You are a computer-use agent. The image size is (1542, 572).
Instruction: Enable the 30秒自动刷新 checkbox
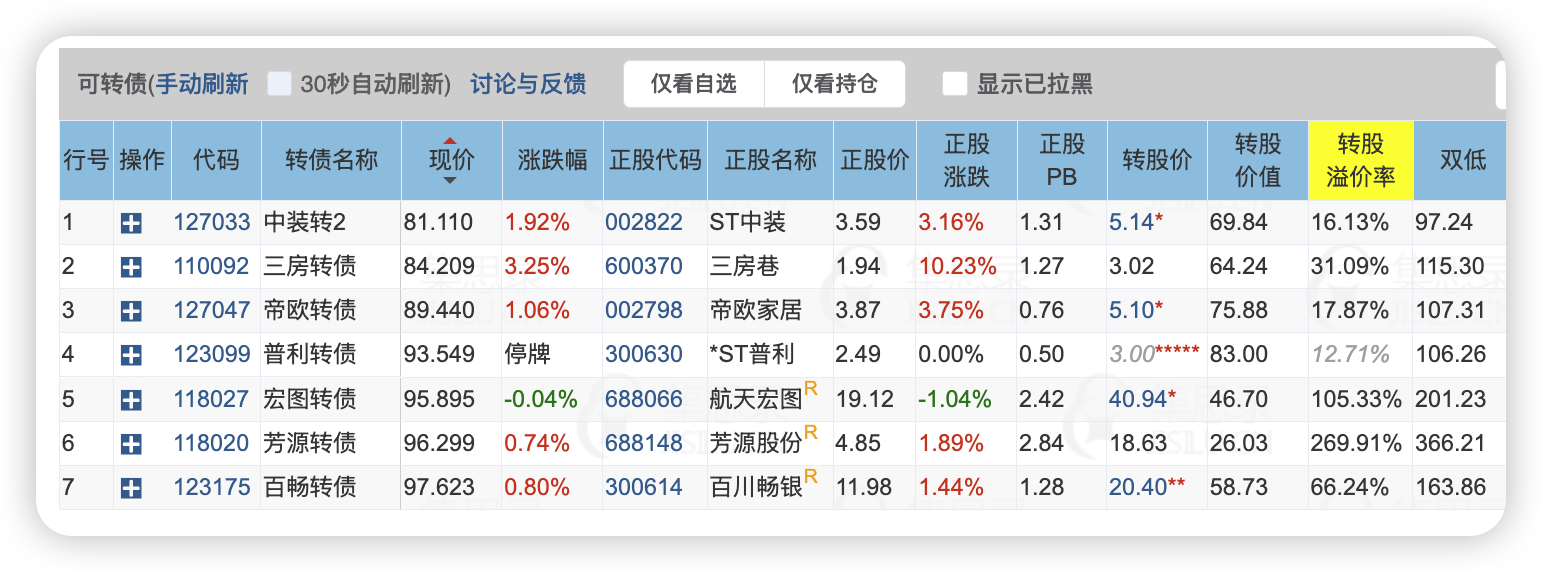pyautogui.click(x=279, y=84)
